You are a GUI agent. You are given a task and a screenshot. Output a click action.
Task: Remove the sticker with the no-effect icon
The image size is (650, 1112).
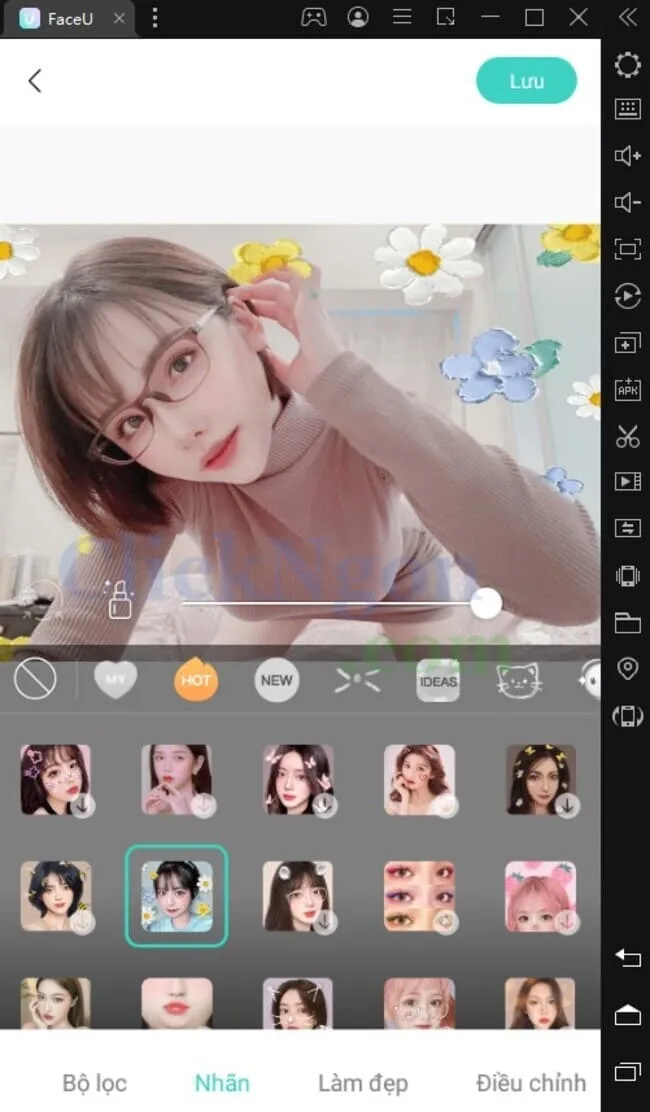tap(35, 681)
